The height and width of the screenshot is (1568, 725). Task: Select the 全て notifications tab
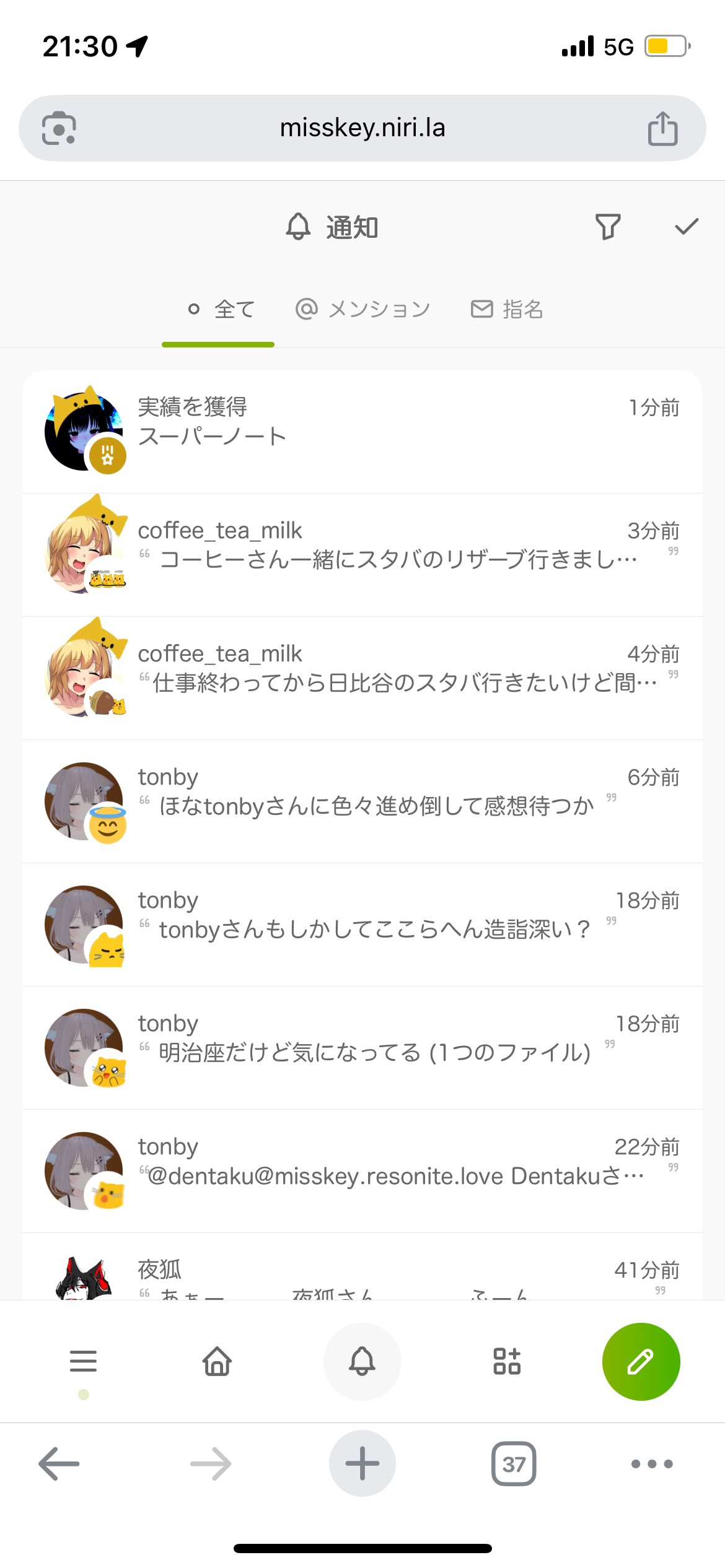pos(217,309)
